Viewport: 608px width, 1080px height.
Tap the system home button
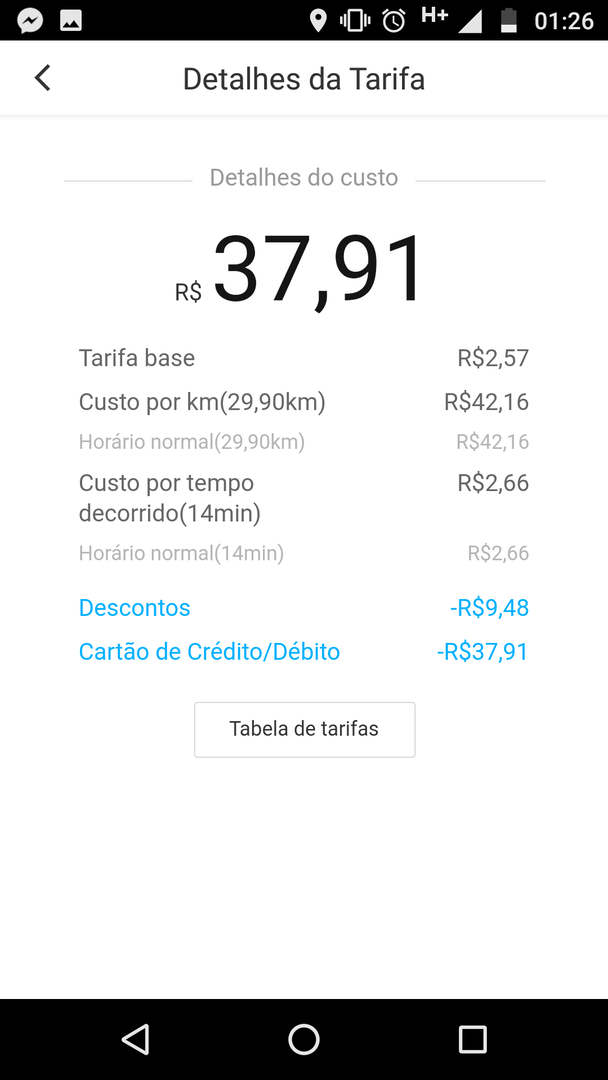coord(304,1039)
